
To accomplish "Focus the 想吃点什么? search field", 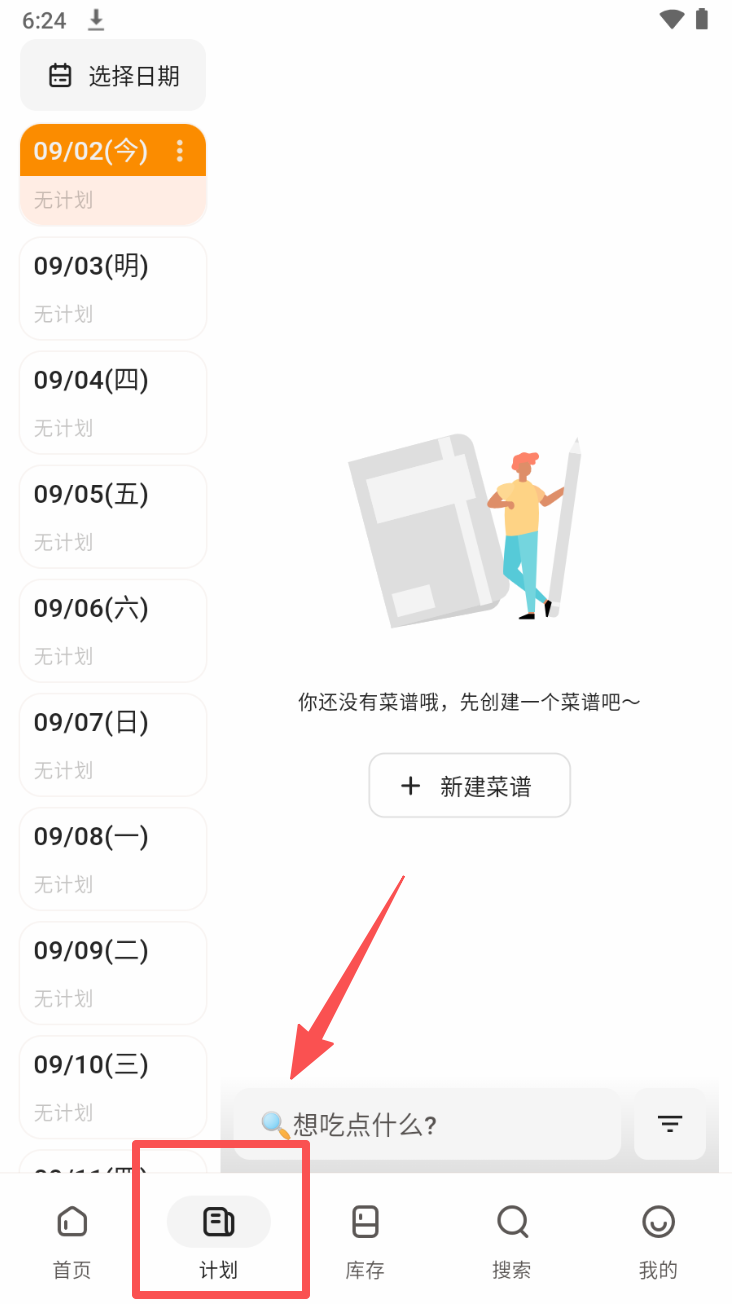I will 427,1124.
